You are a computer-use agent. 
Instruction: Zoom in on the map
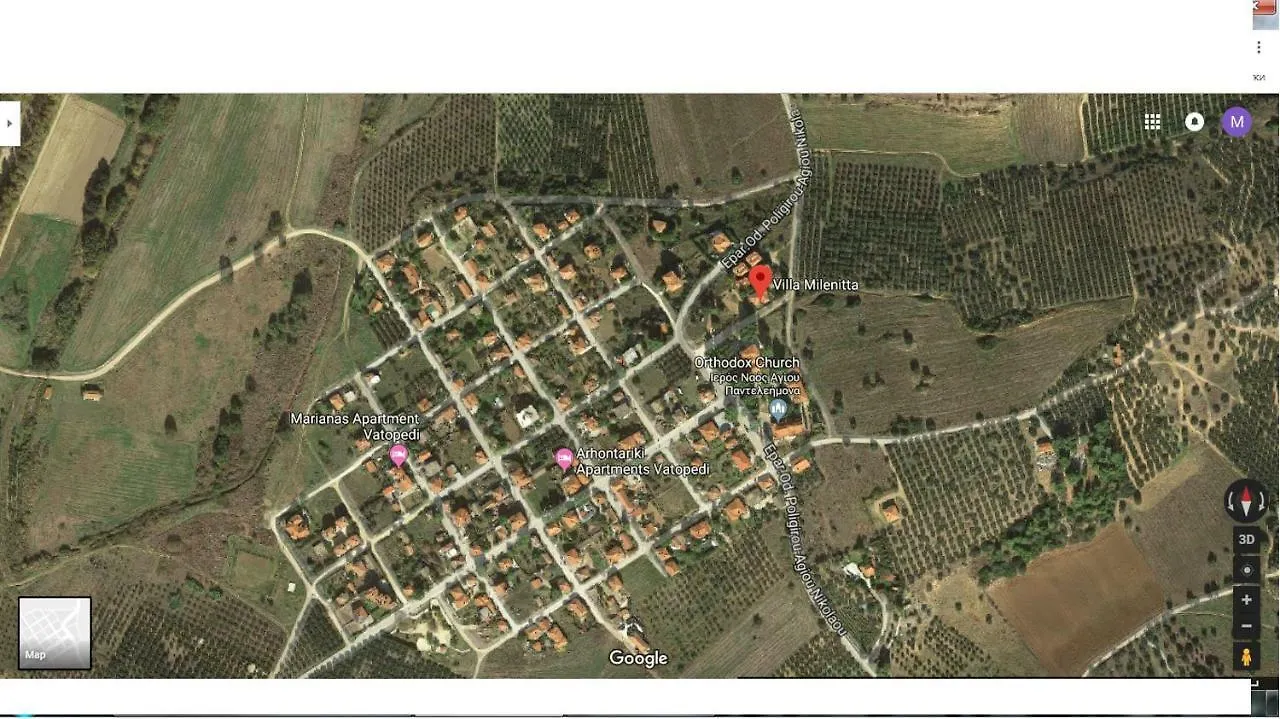pyautogui.click(x=1246, y=600)
